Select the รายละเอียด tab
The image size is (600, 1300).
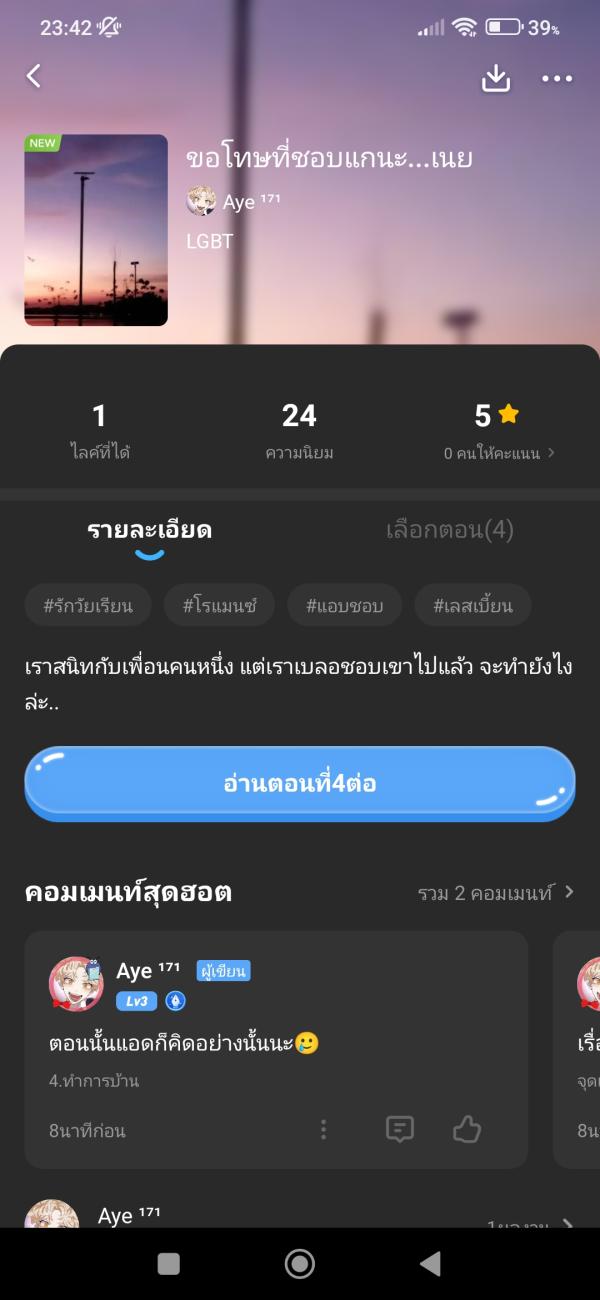149,530
